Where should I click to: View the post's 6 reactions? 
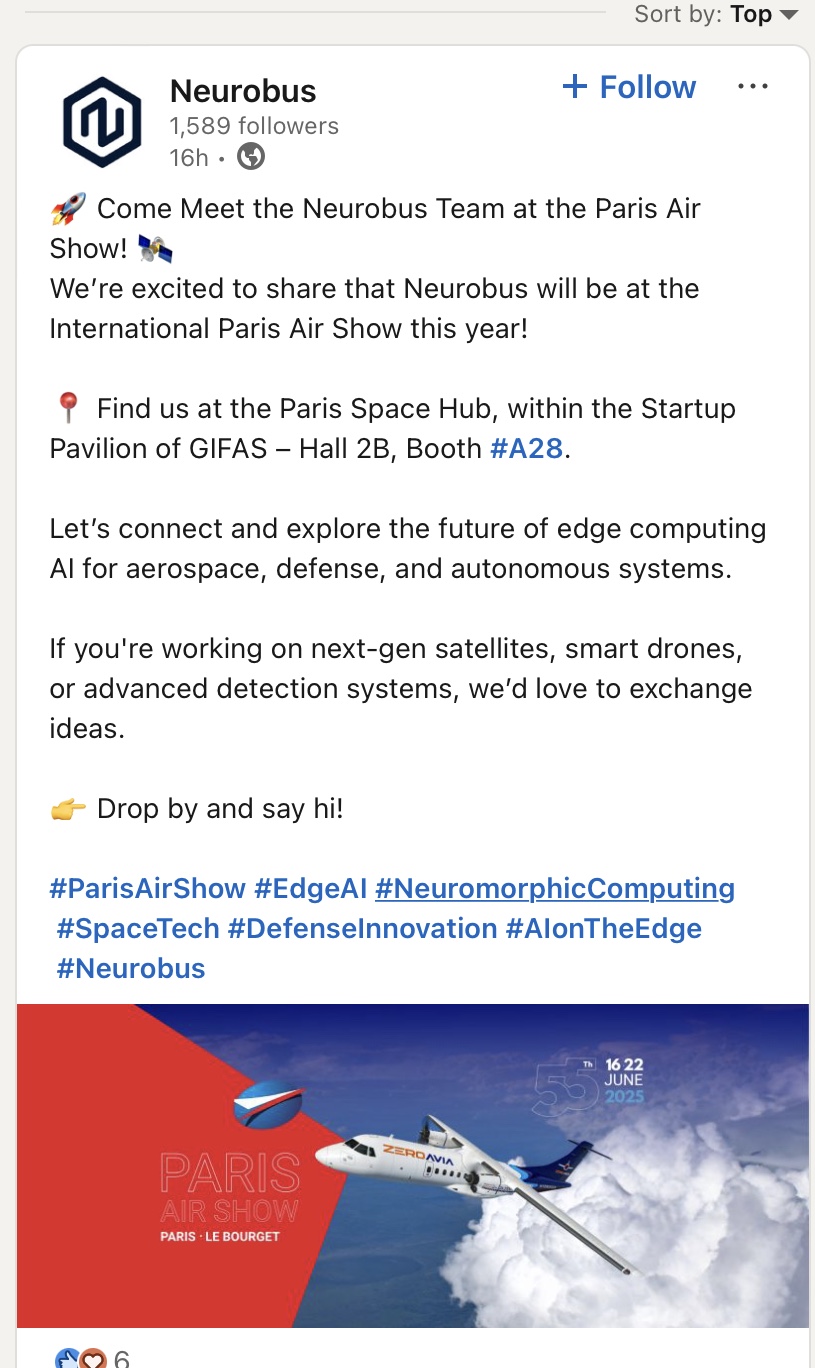pos(92,1357)
